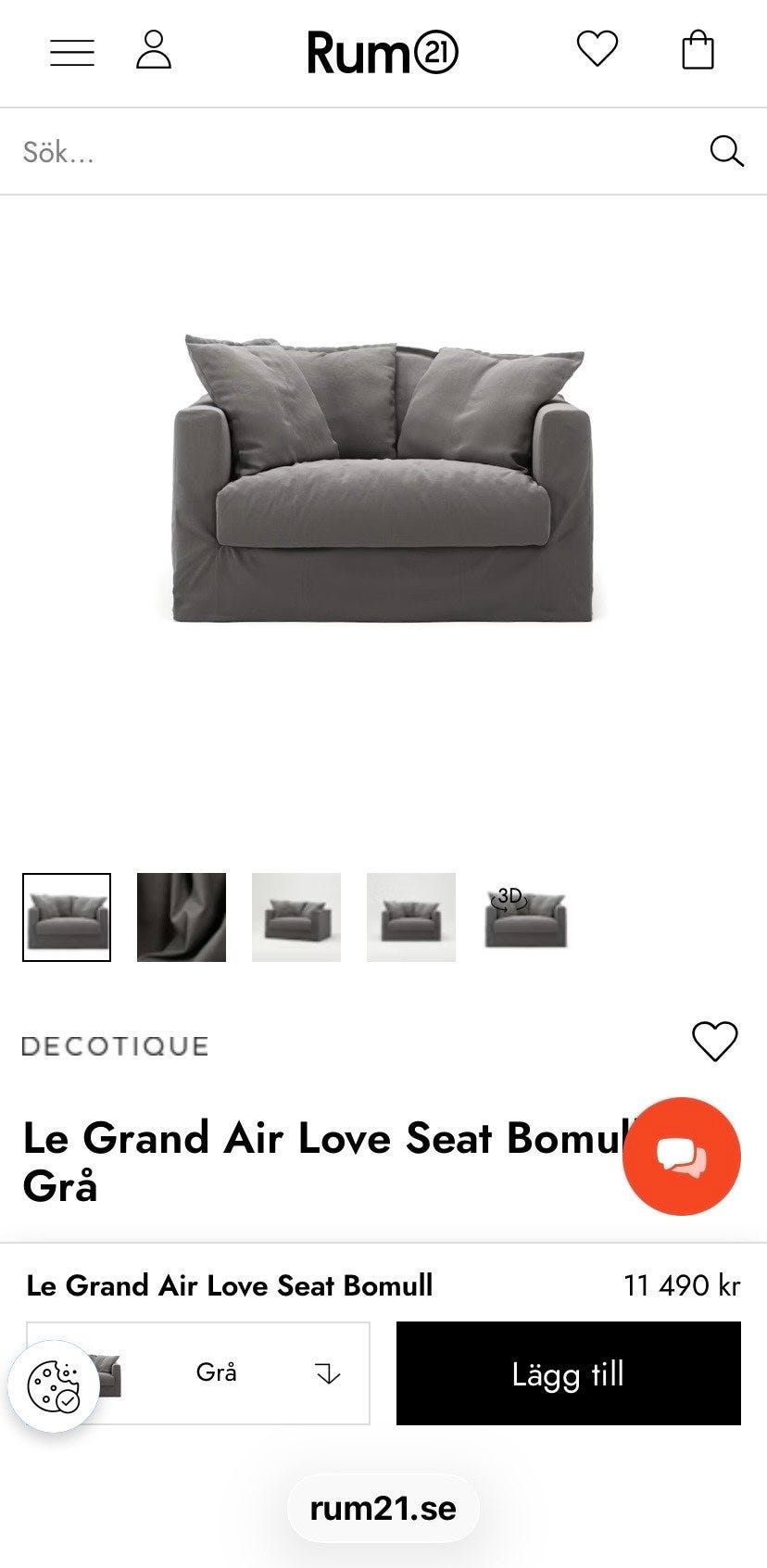Viewport: 767px width, 1568px height.
Task: Submit search with the magnifier icon
Action: 726,151
